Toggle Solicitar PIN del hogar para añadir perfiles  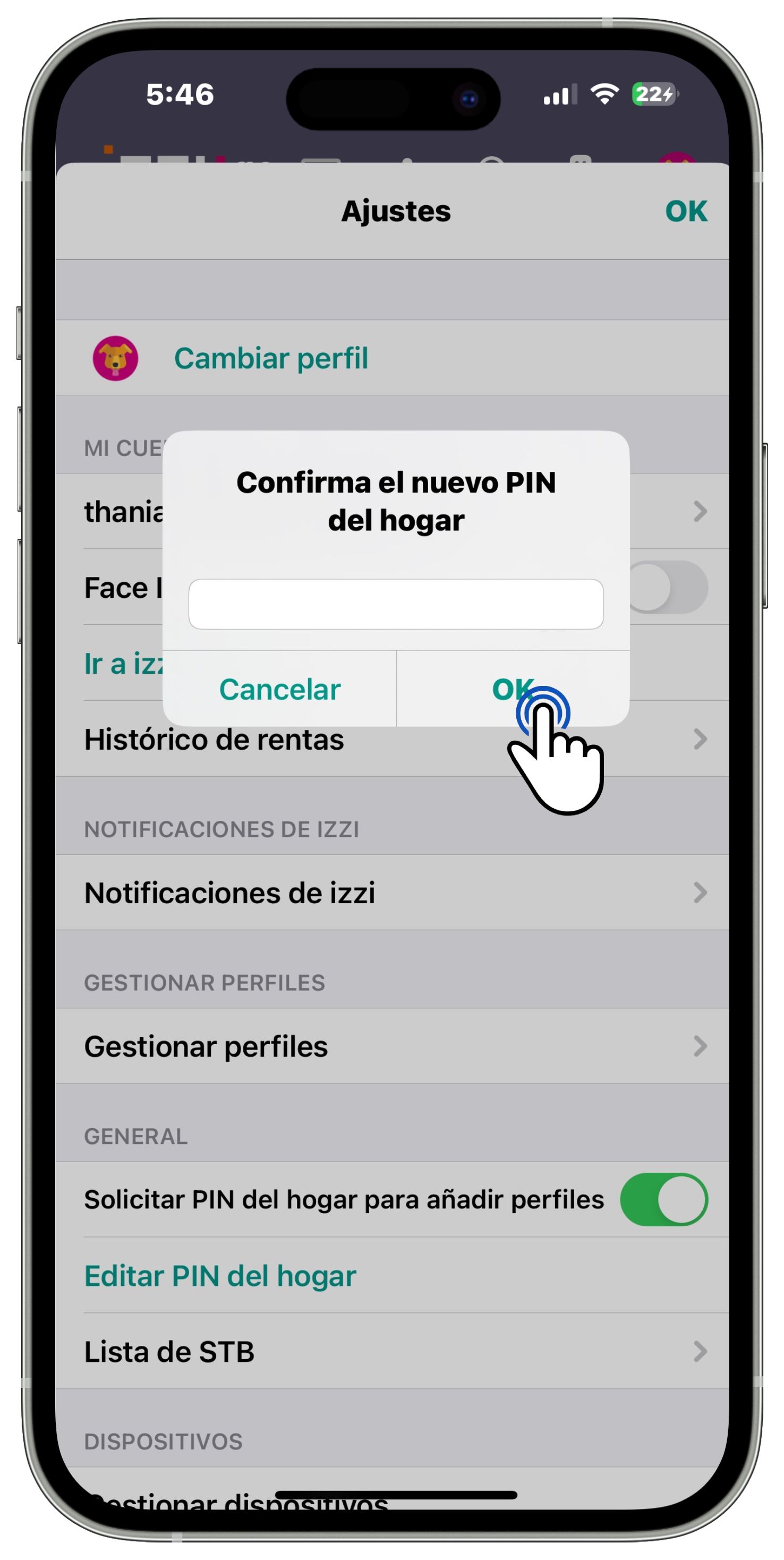pyautogui.click(x=663, y=1200)
